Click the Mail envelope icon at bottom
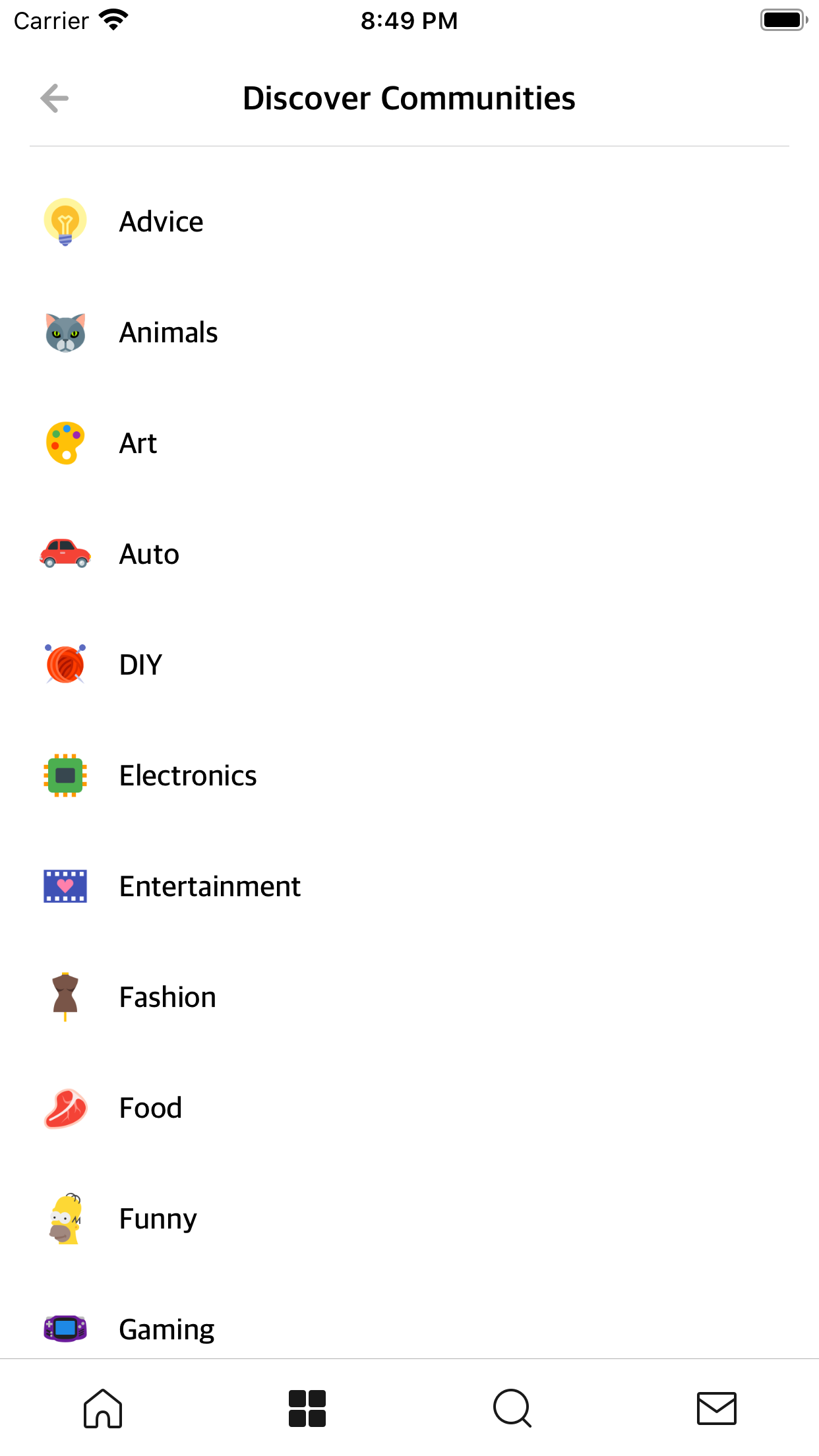The image size is (819, 1456). pyautogui.click(x=716, y=1408)
